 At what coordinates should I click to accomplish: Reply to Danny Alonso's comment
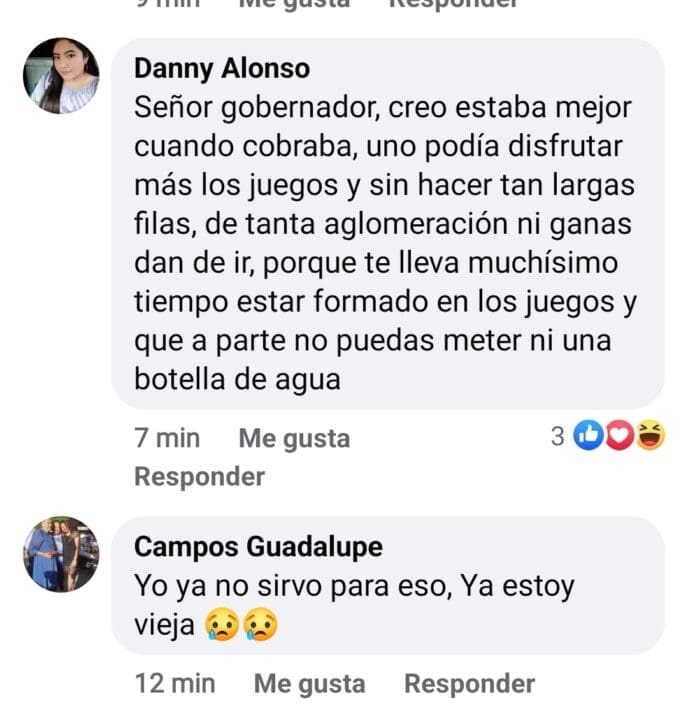click(x=199, y=476)
